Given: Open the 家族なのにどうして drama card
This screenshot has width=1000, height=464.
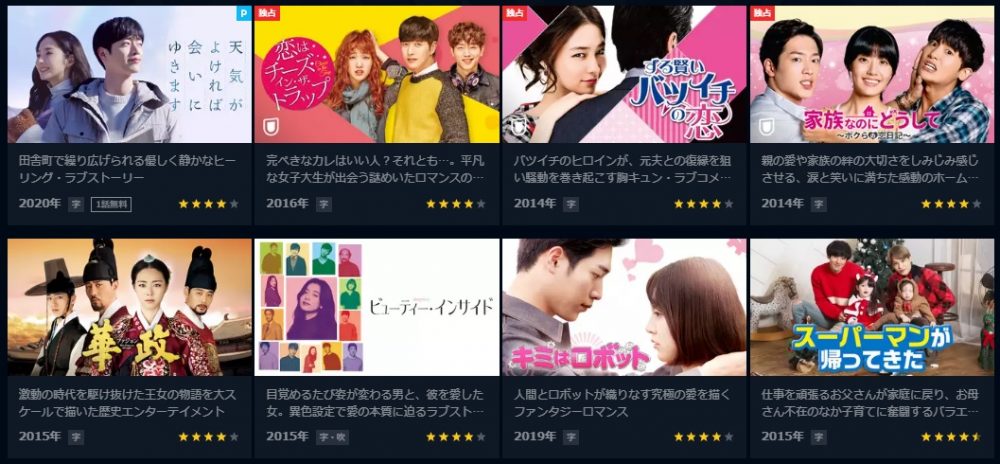Looking at the screenshot, I should point(871,75).
